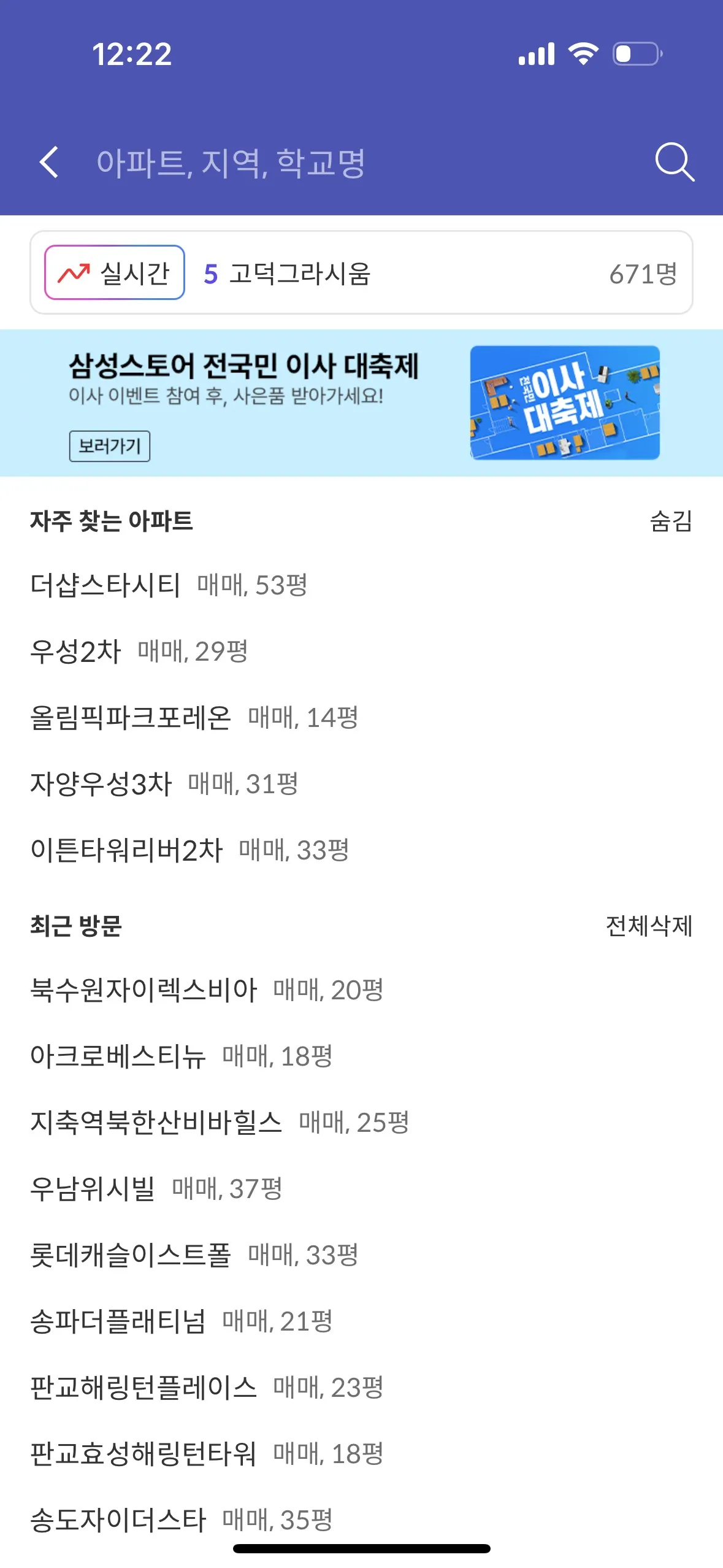The height and width of the screenshot is (1568, 723).
Task: Open recent visit 북수원자이렉스비아
Action: (x=206, y=990)
